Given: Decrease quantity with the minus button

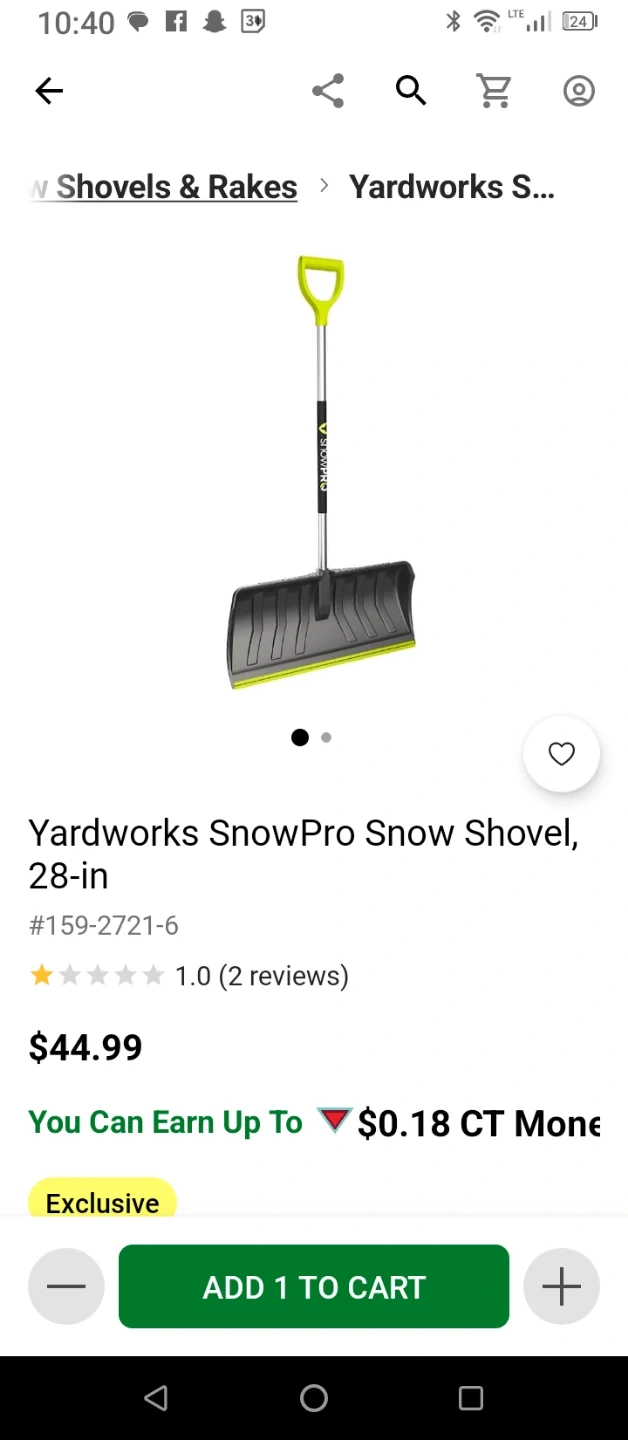Looking at the screenshot, I should click(66, 1287).
